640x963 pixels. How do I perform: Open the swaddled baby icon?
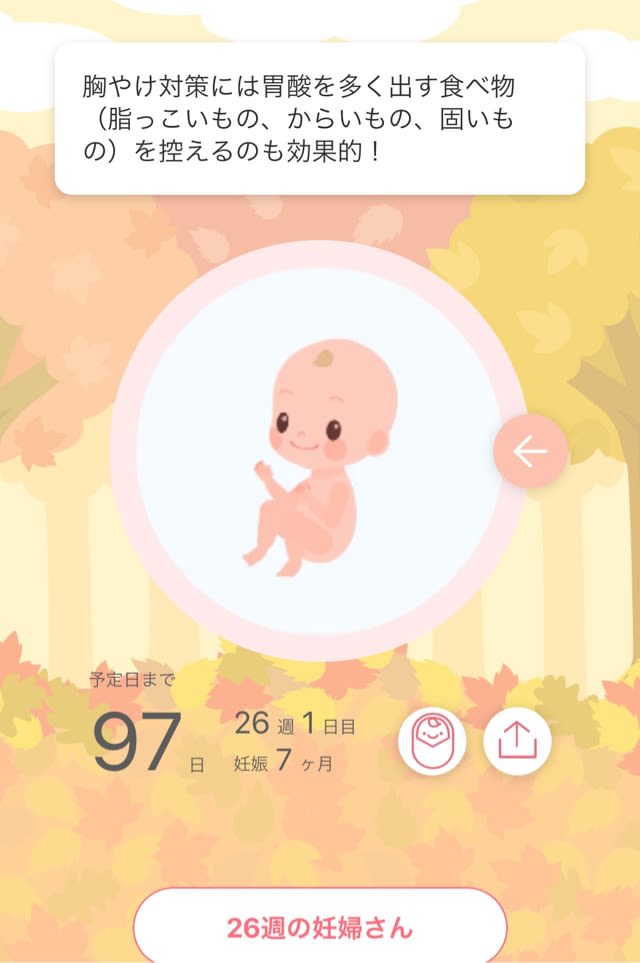432,740
